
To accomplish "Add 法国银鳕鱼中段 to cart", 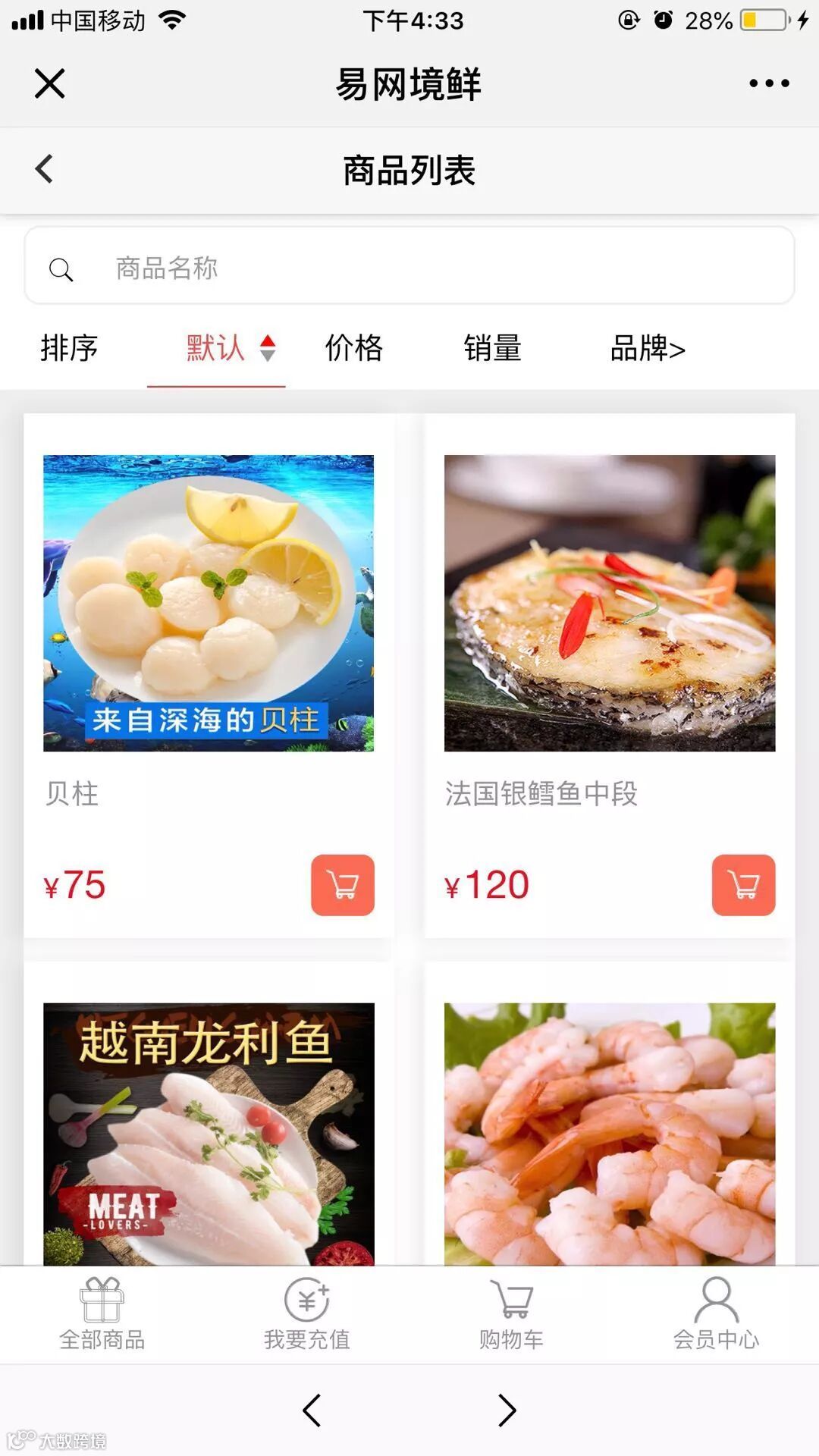I will click(743, 885).
